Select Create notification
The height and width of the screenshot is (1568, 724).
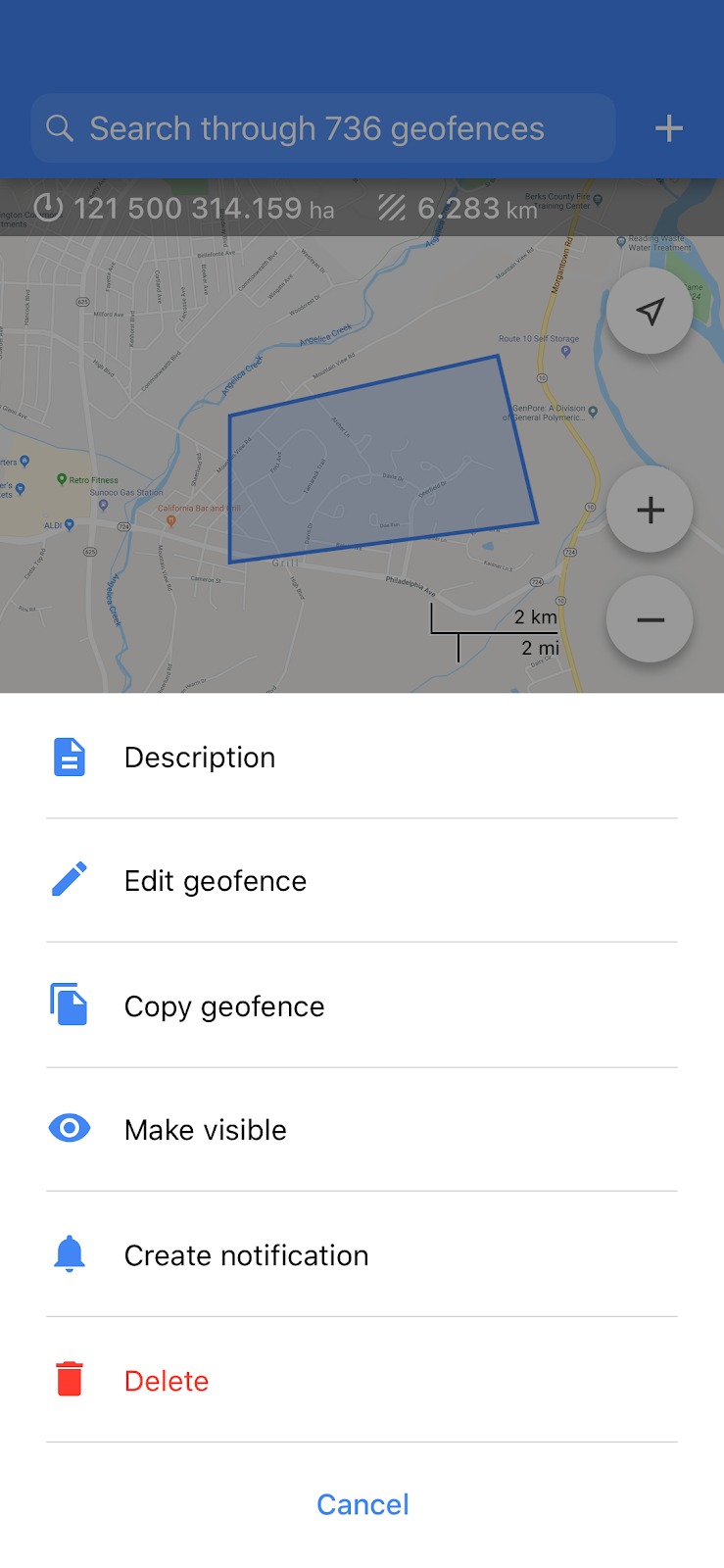[247, 1255]
